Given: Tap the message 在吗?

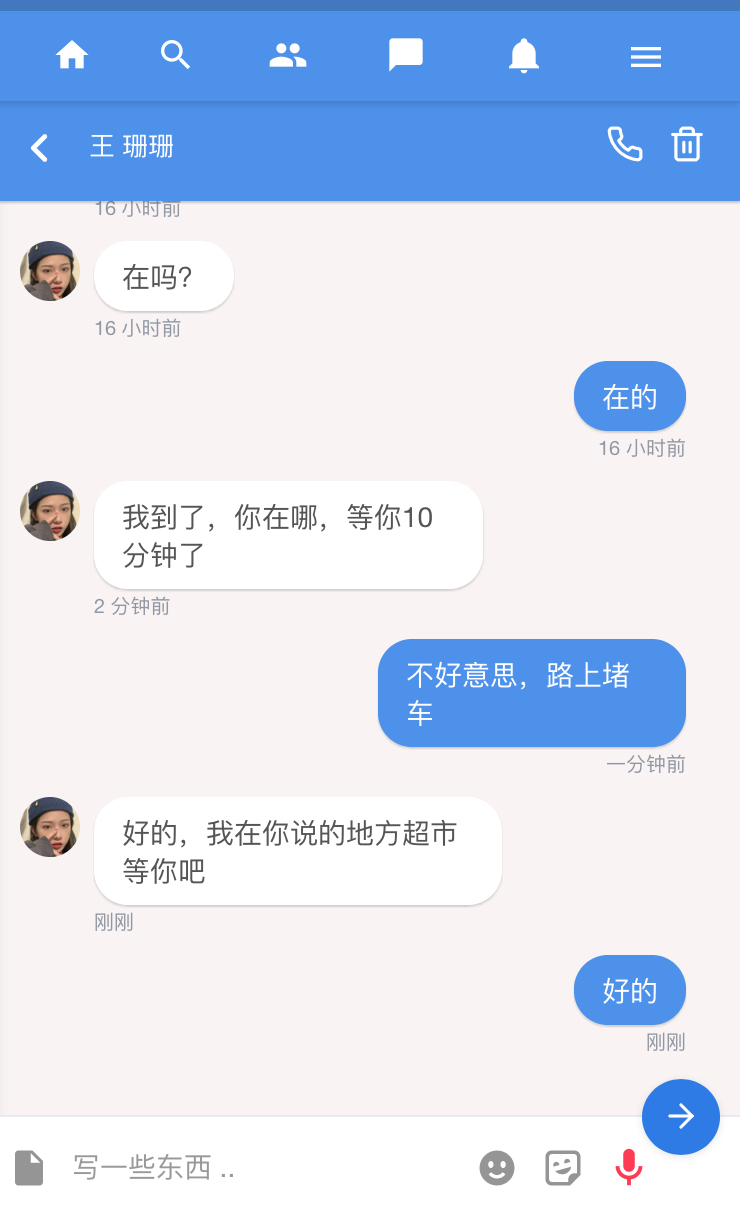Looking at the screenshot, I should (x=163, y=276).
